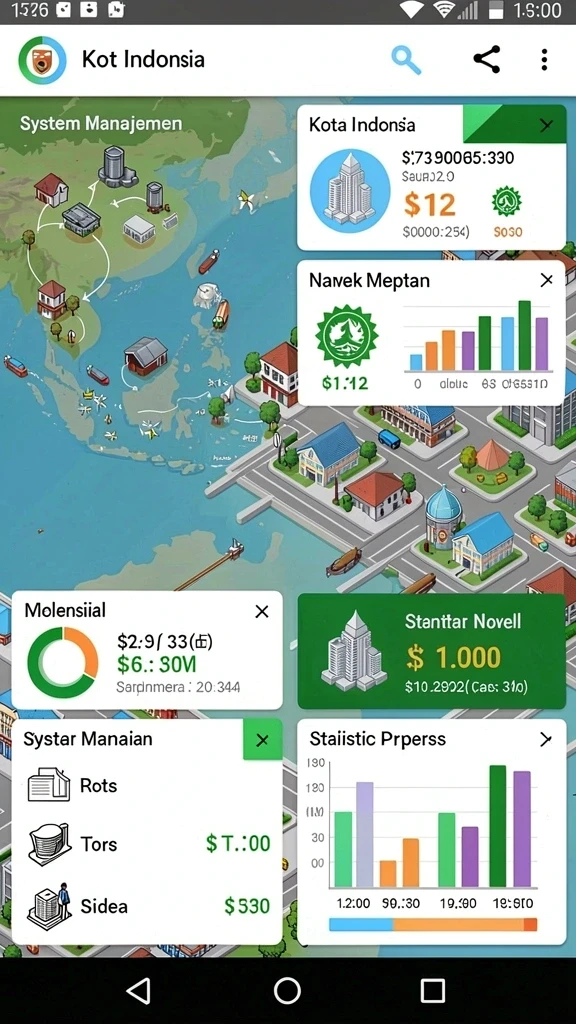Open the Sidea row
The image size is (576, 1024).
point(148,906)
